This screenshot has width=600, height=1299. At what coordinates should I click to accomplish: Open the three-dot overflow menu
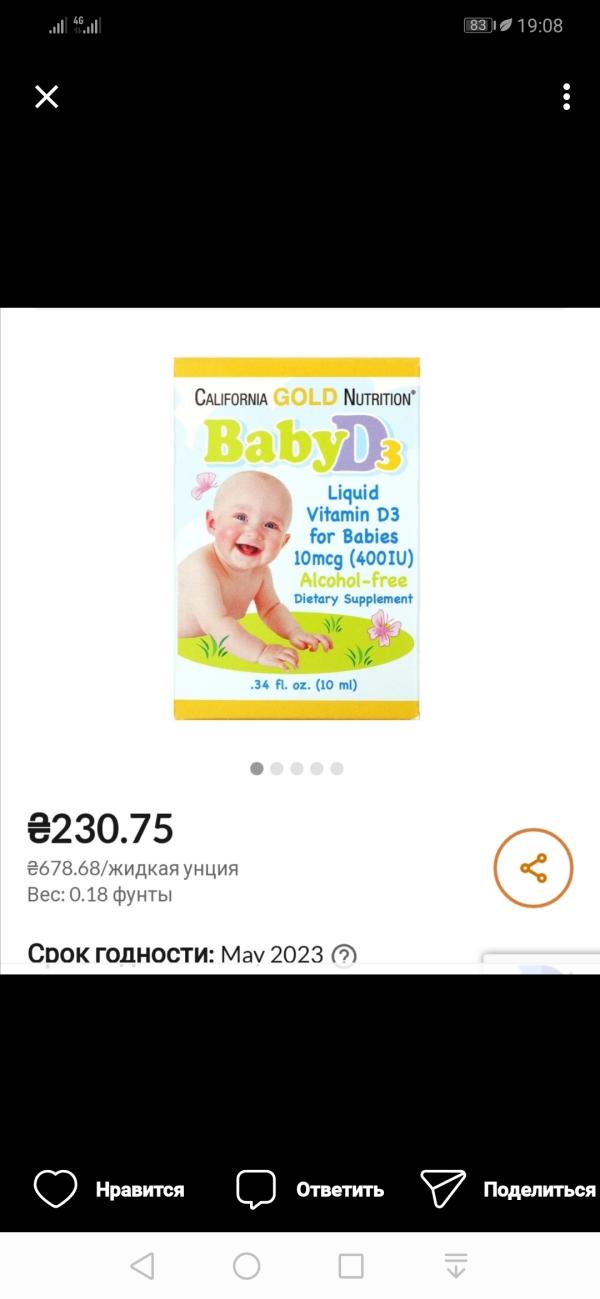566,97
